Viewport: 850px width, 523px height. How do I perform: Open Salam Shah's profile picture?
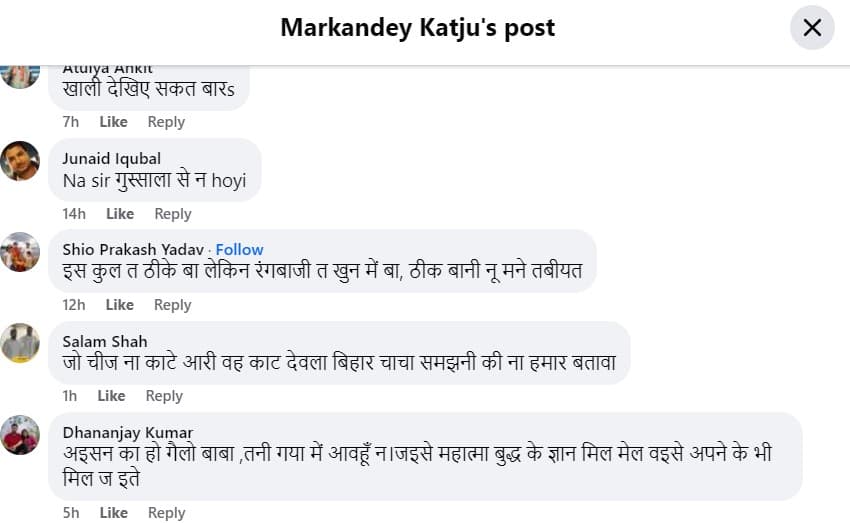[20, 343]
